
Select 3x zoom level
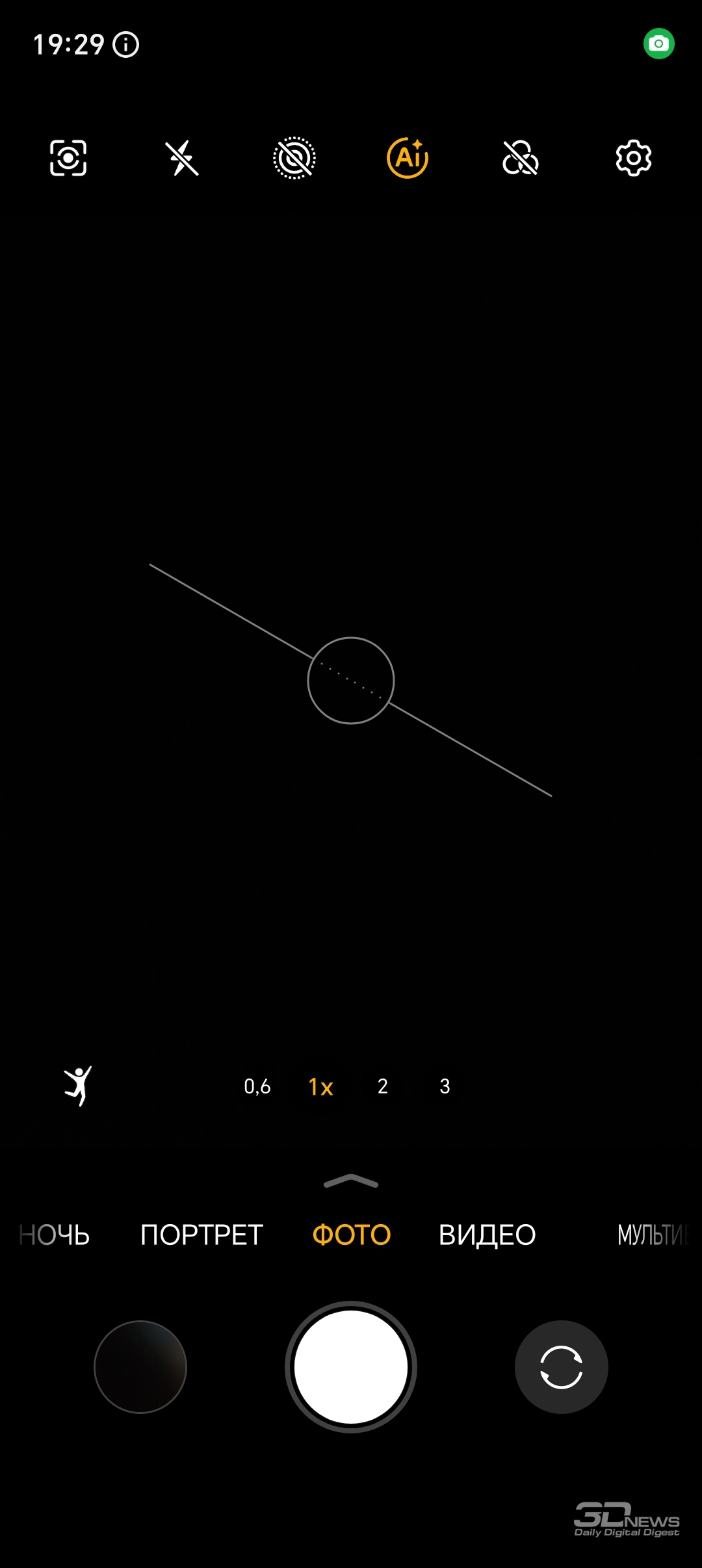click(x=445, y=1086)
